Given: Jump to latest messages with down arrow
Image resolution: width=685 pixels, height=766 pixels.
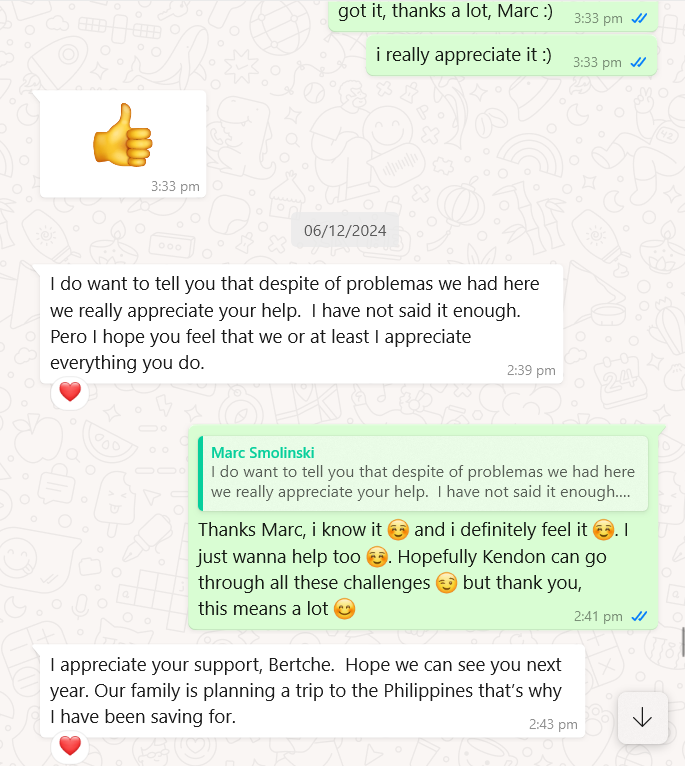Looking at the screenshot, I should pos(642,717).
